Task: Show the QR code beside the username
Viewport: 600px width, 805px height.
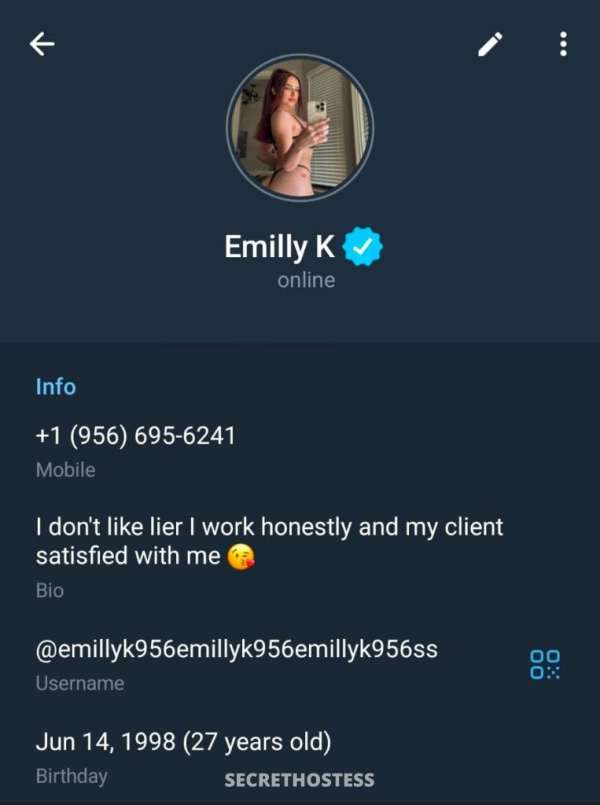Action: pyautogui.click(x=545, y=664)
